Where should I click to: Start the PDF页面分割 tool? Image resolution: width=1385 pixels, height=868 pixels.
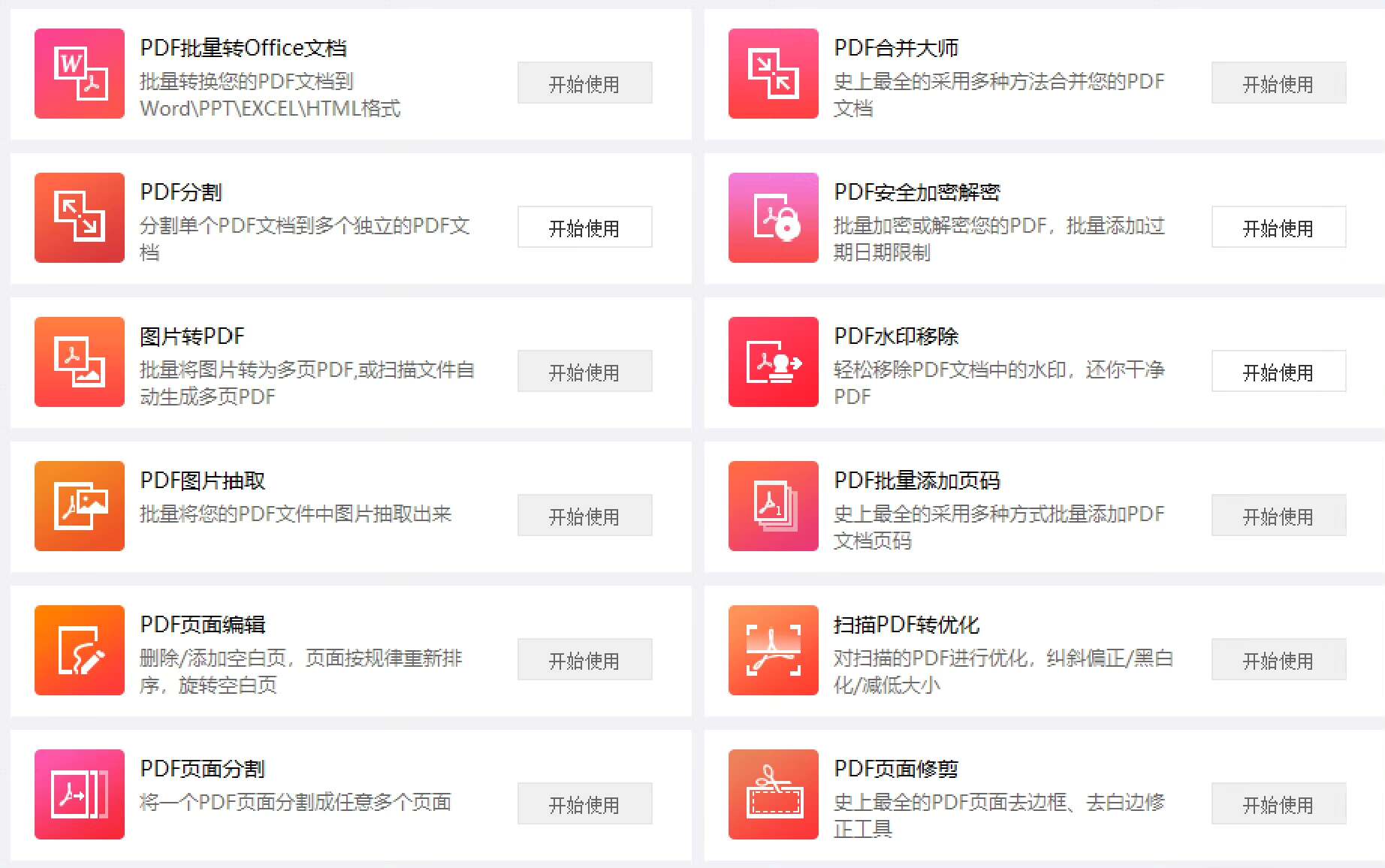584,804
